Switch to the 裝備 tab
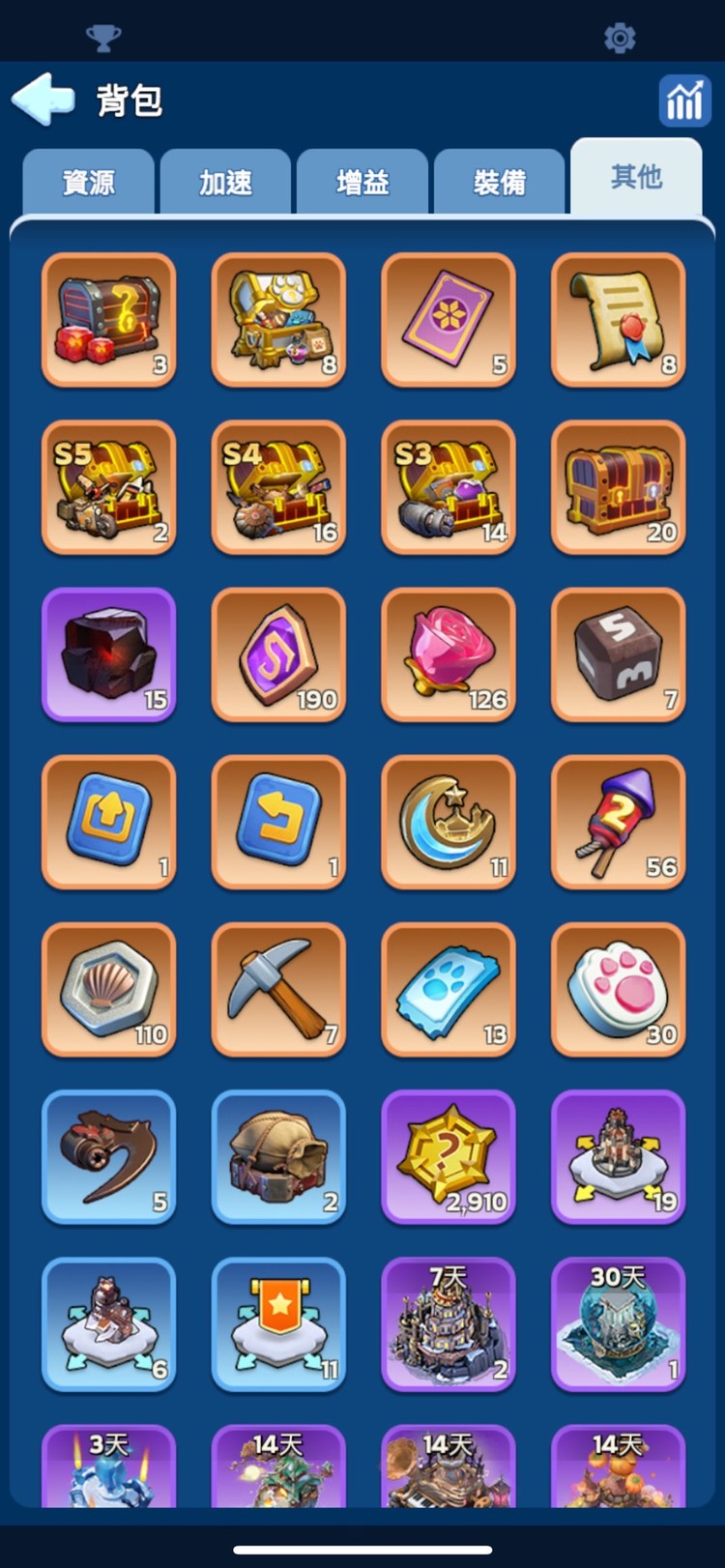This screenshot has width=725, height=1568. (500, 182)
